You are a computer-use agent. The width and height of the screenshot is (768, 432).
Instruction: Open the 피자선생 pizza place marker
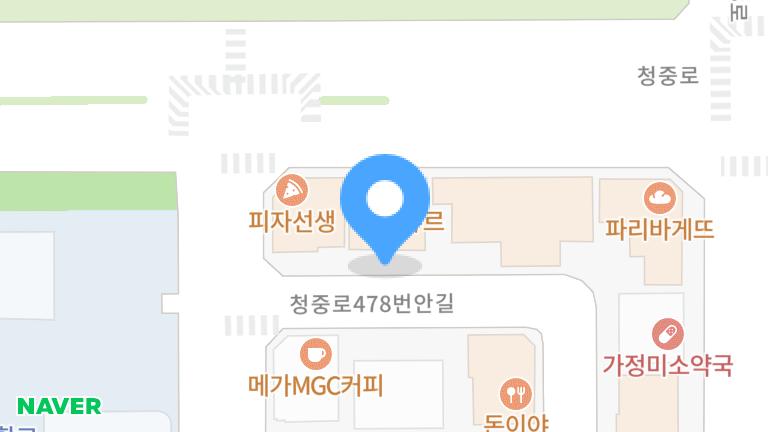(292, 190)
